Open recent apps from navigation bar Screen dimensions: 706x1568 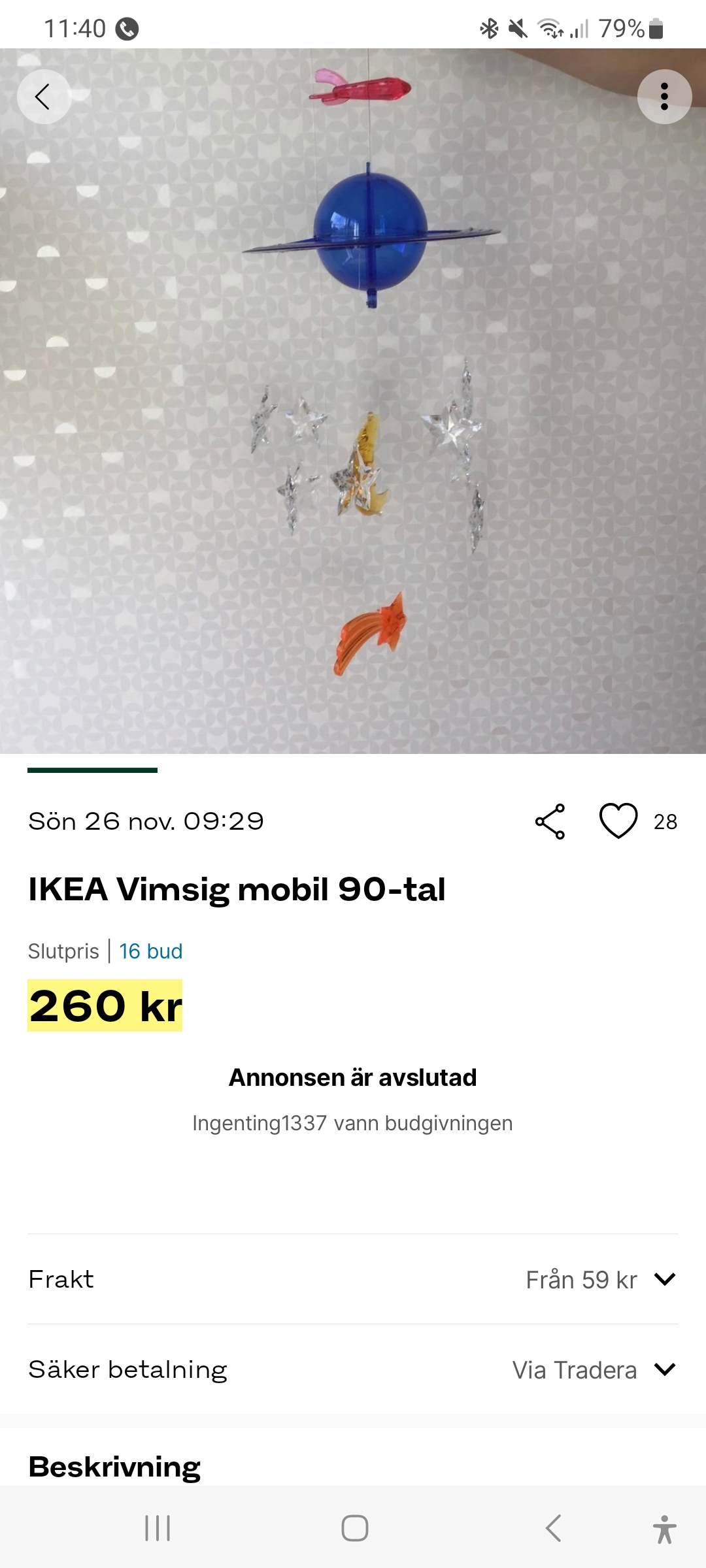(158, 1528)
